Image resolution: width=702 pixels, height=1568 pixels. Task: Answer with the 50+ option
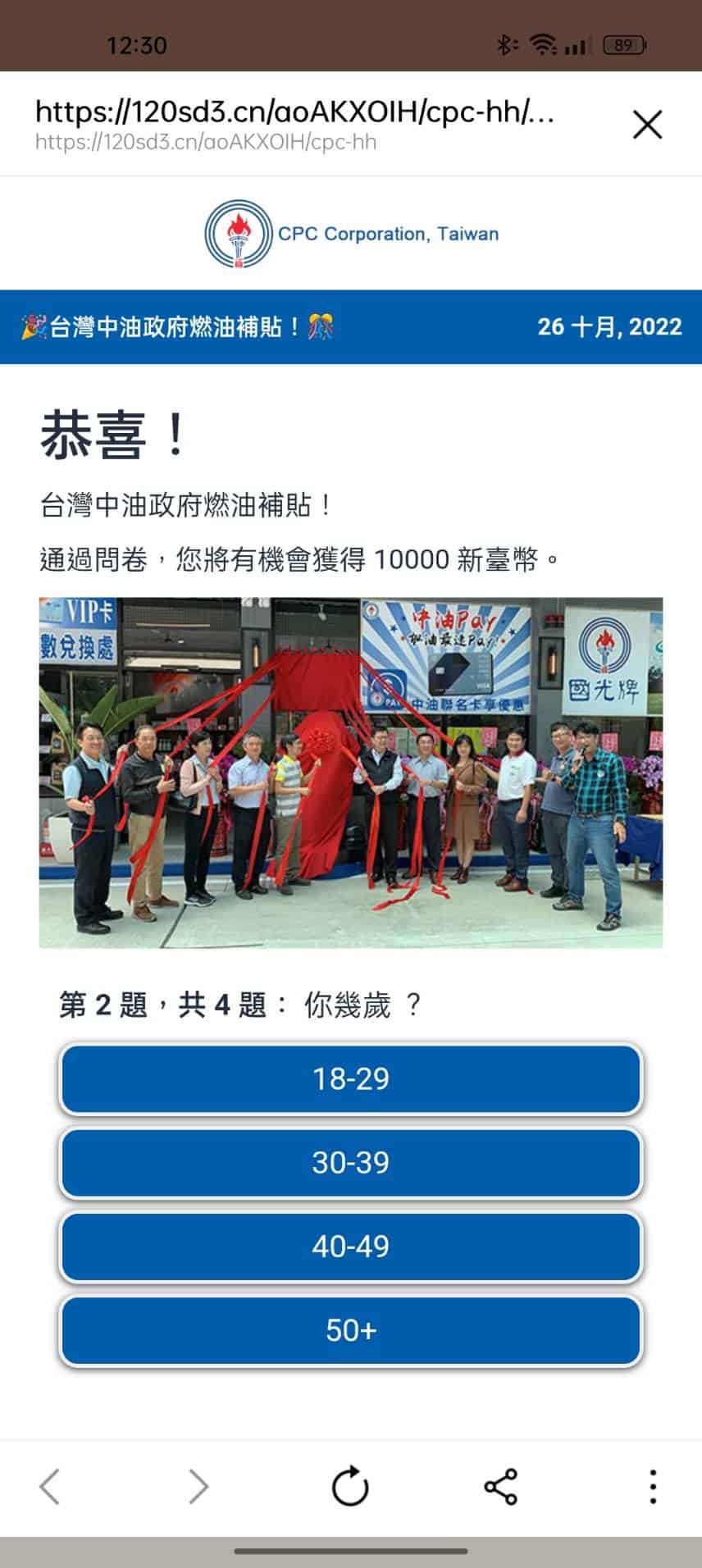coord(351,1330)
